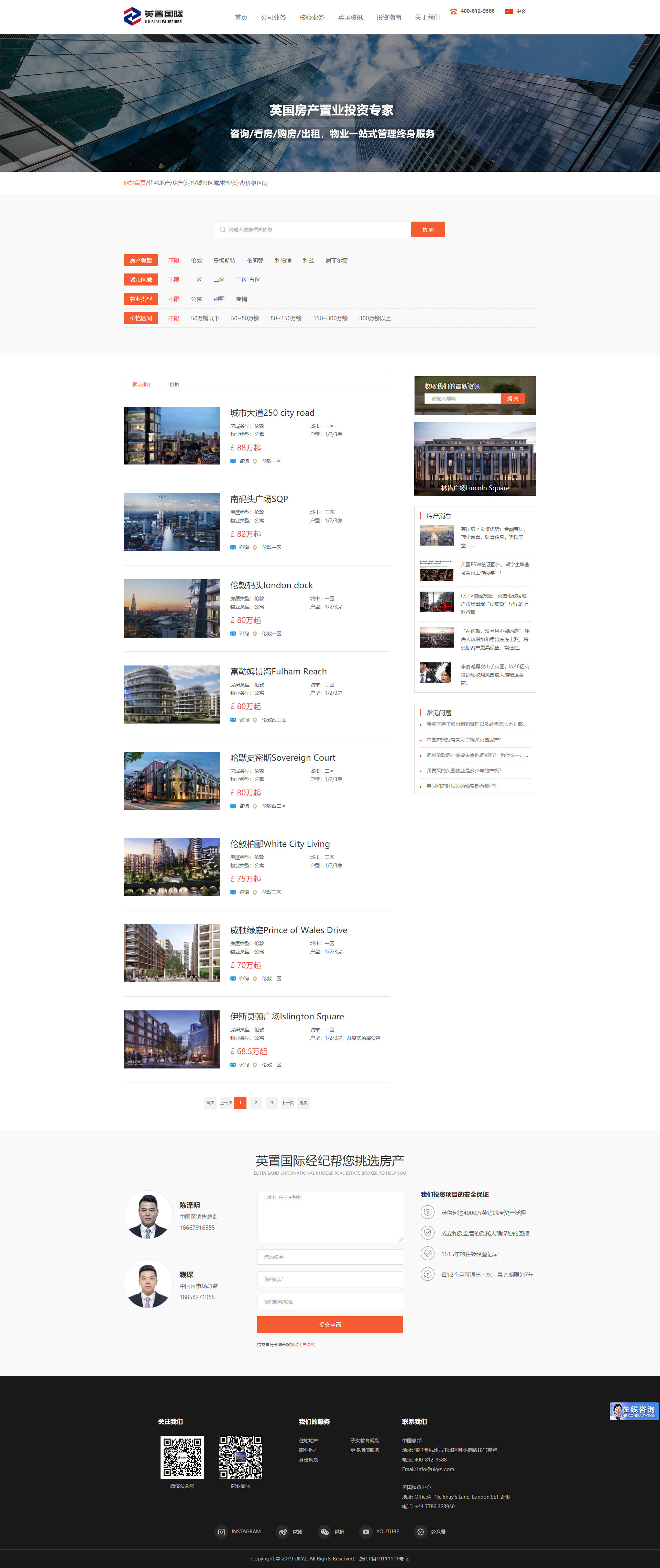Tap the orange 搜索 button
The width and height of the screenshot is (660, 1568).
(x=427, y=229)
